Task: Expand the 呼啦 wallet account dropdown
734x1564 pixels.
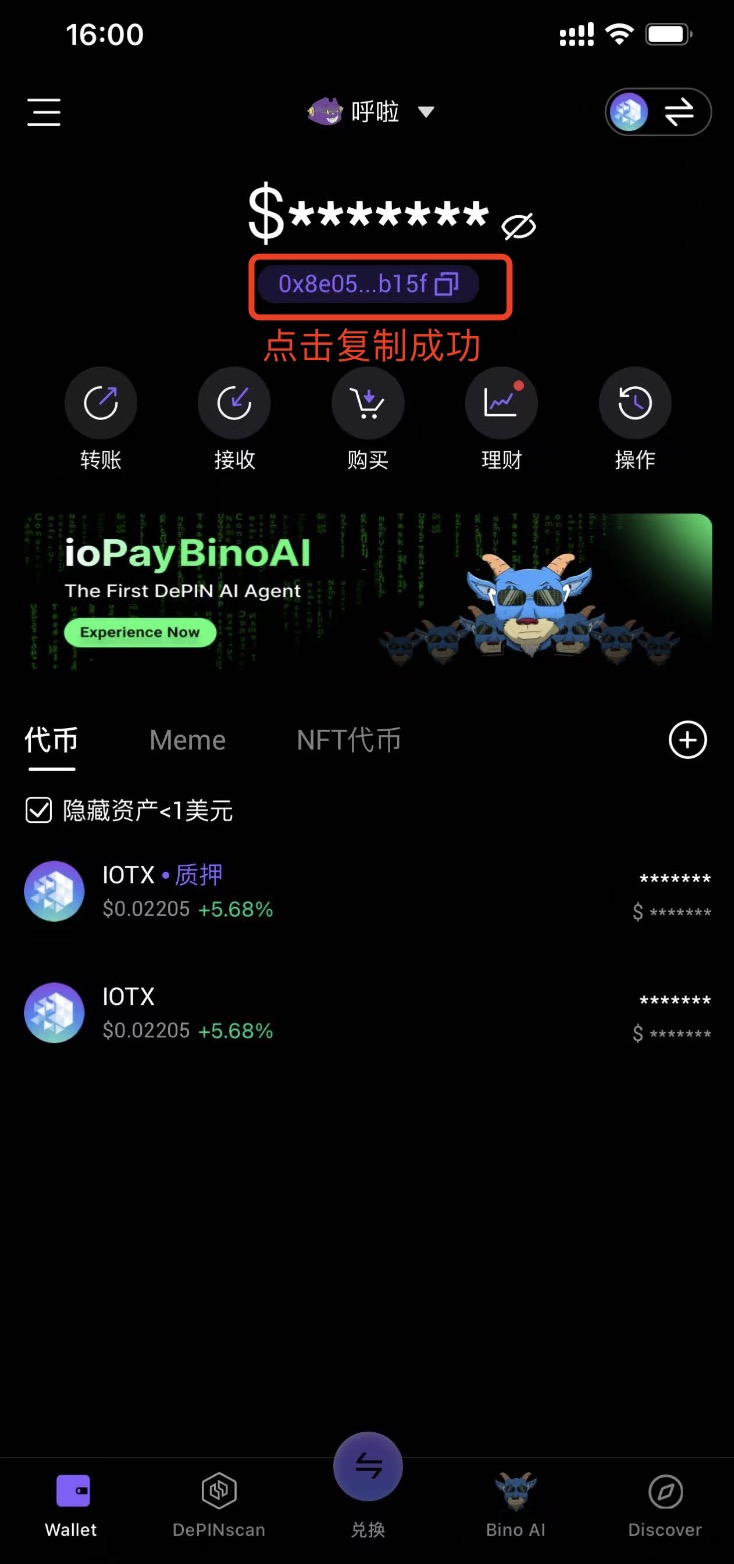Action: tap(372, 112)
